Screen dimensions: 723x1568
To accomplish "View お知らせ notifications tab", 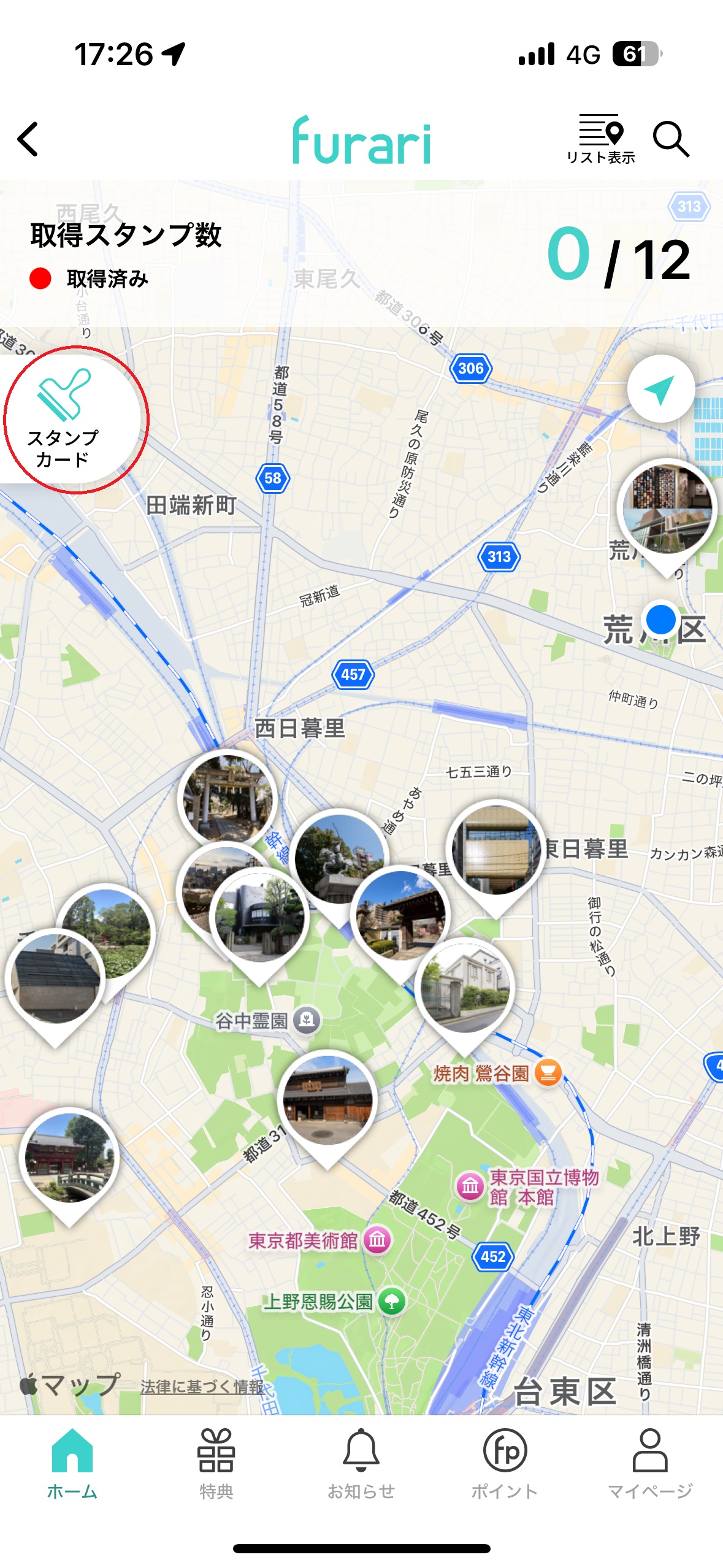I will pos(361,1464).
